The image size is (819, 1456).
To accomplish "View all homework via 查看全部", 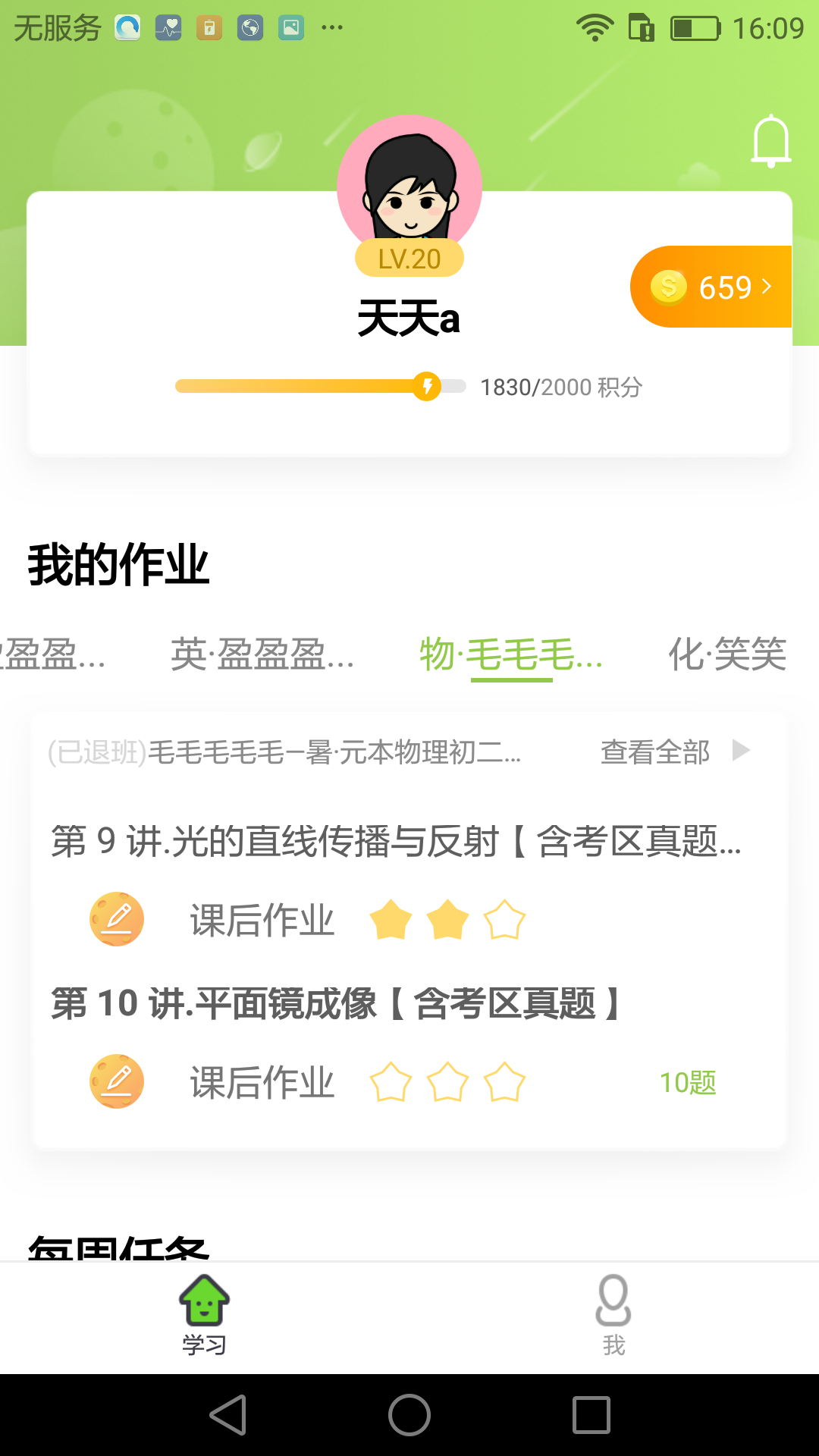I will click(674, 752).
